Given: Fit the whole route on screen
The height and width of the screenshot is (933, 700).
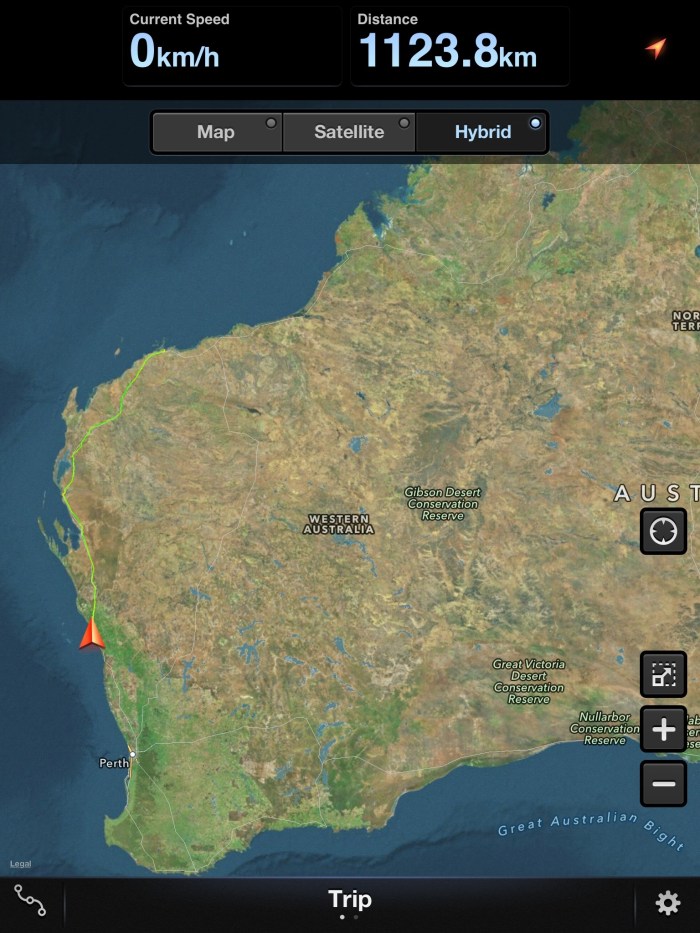Looking at the screenshot, I should [663, 675].
